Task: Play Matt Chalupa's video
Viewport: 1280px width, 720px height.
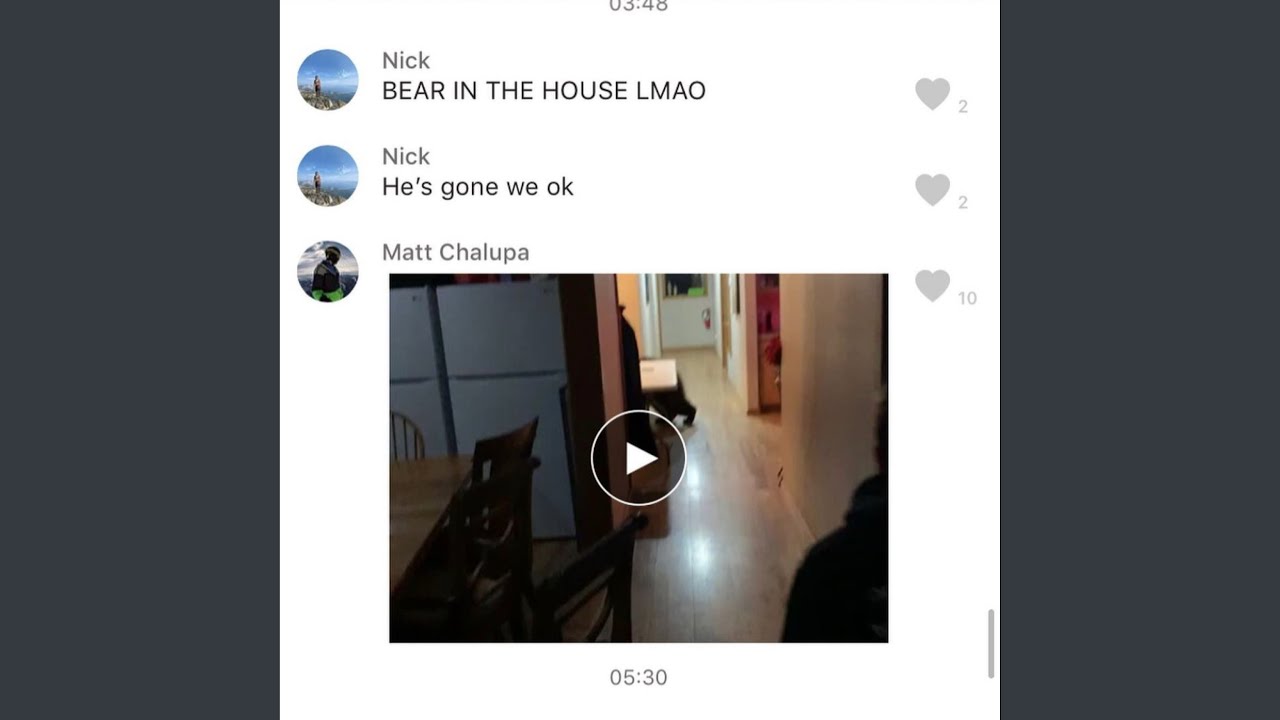Action: click(x=638, y=458)
